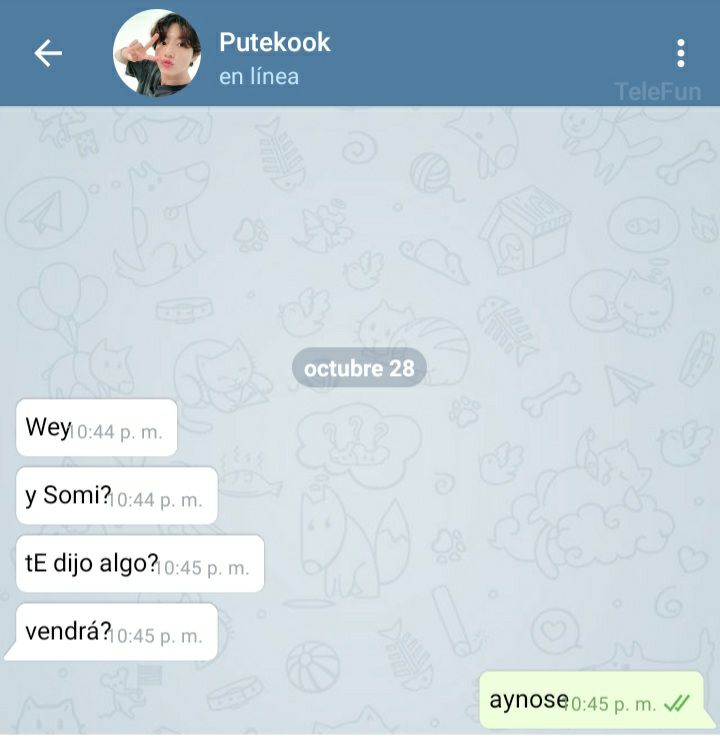
Task: Go back from Putekook chat
Action: 48,54
